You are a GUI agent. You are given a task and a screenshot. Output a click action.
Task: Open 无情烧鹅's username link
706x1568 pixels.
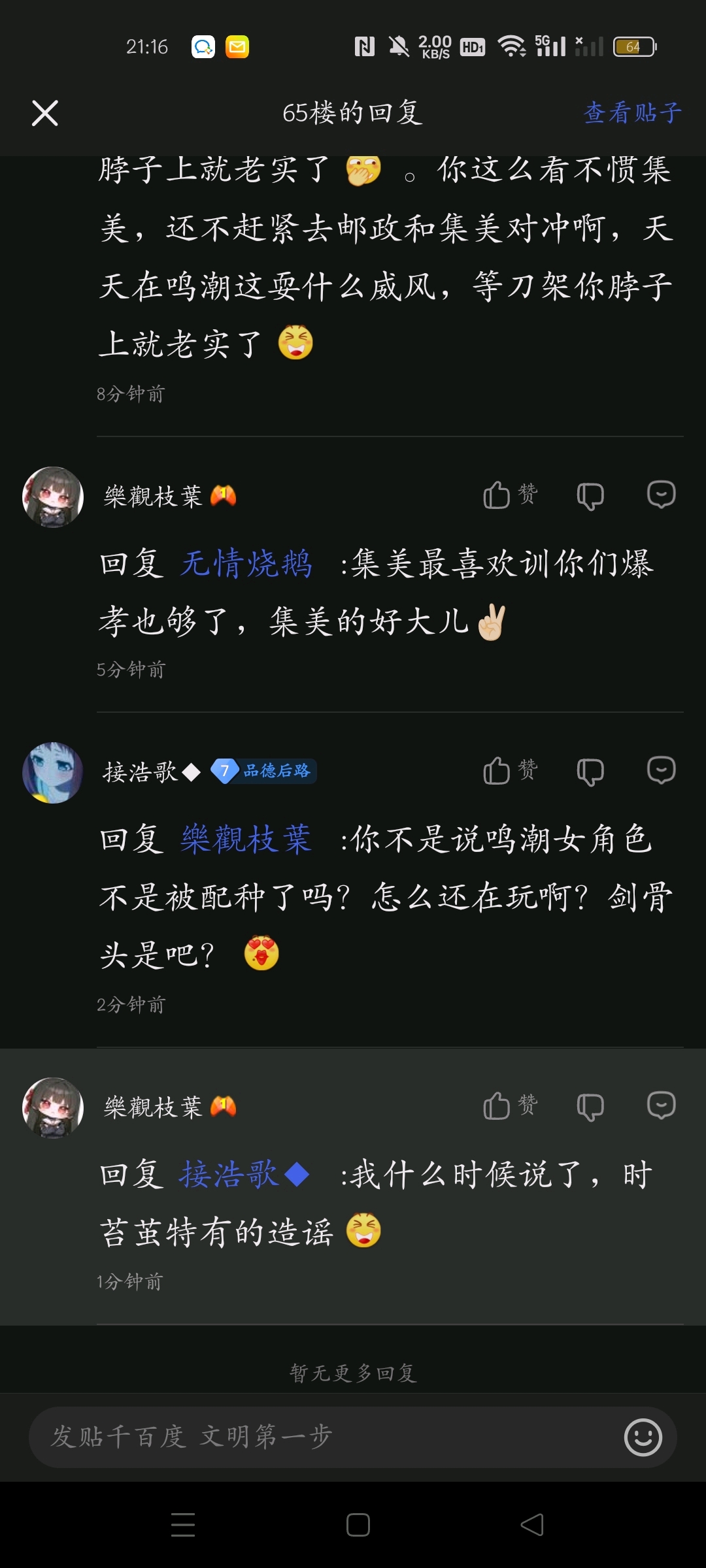(x=246, y=564)
